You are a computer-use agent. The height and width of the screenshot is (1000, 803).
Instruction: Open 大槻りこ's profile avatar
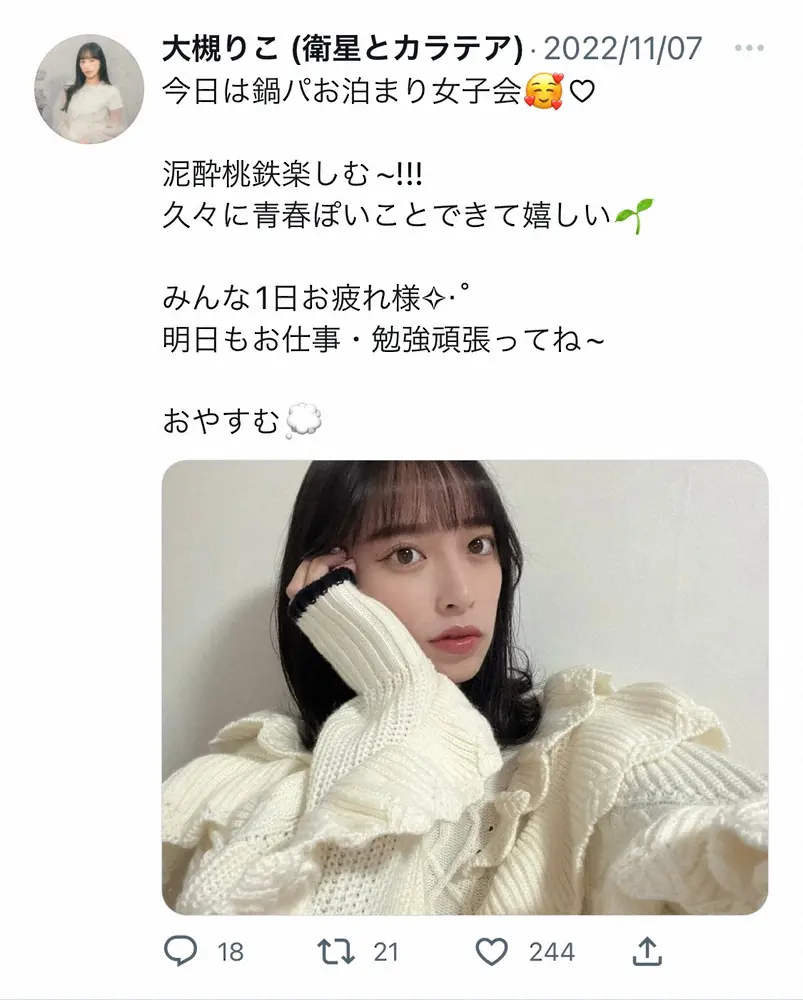pyautogui.click(x=90, y=88)
